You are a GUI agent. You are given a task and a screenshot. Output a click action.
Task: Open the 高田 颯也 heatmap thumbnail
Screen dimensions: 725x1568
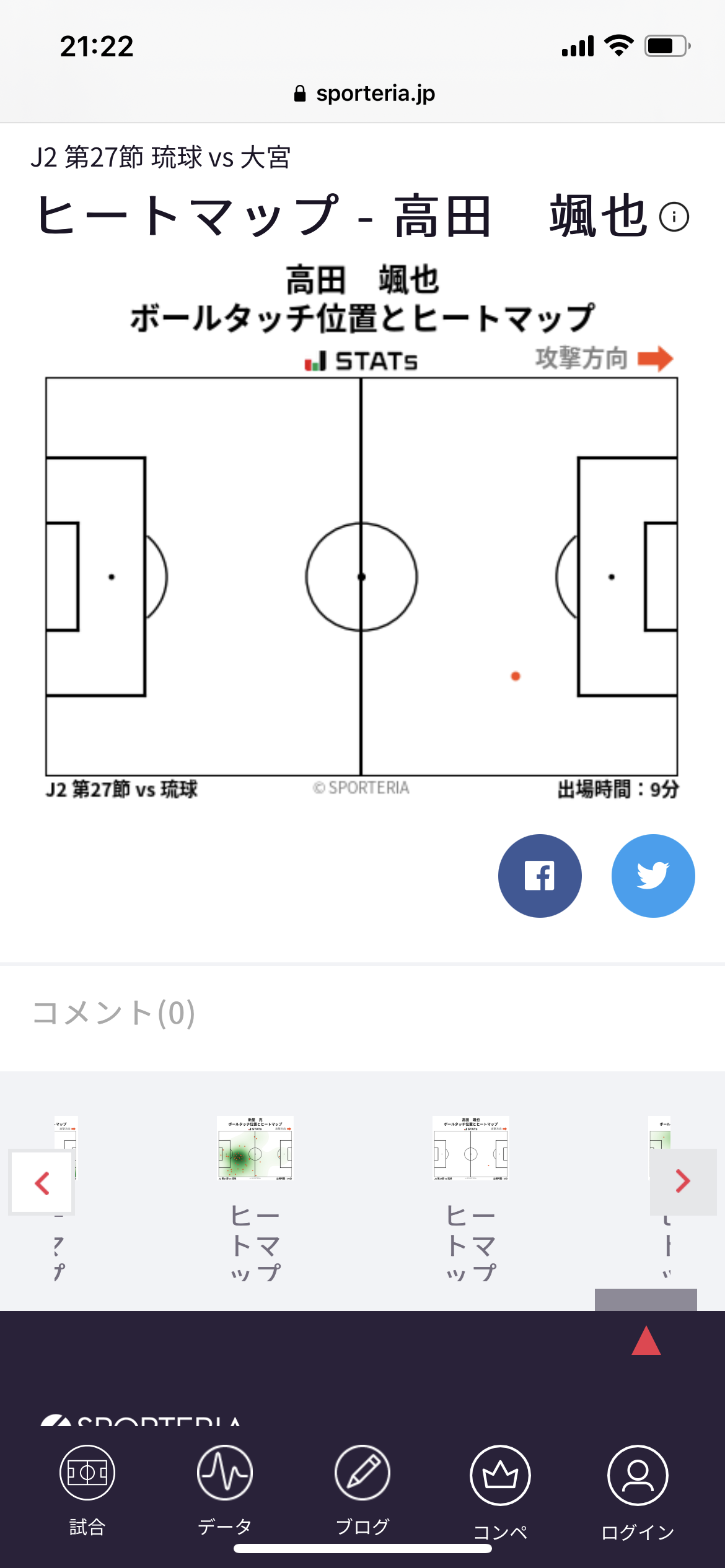[x=470, y=1148]
